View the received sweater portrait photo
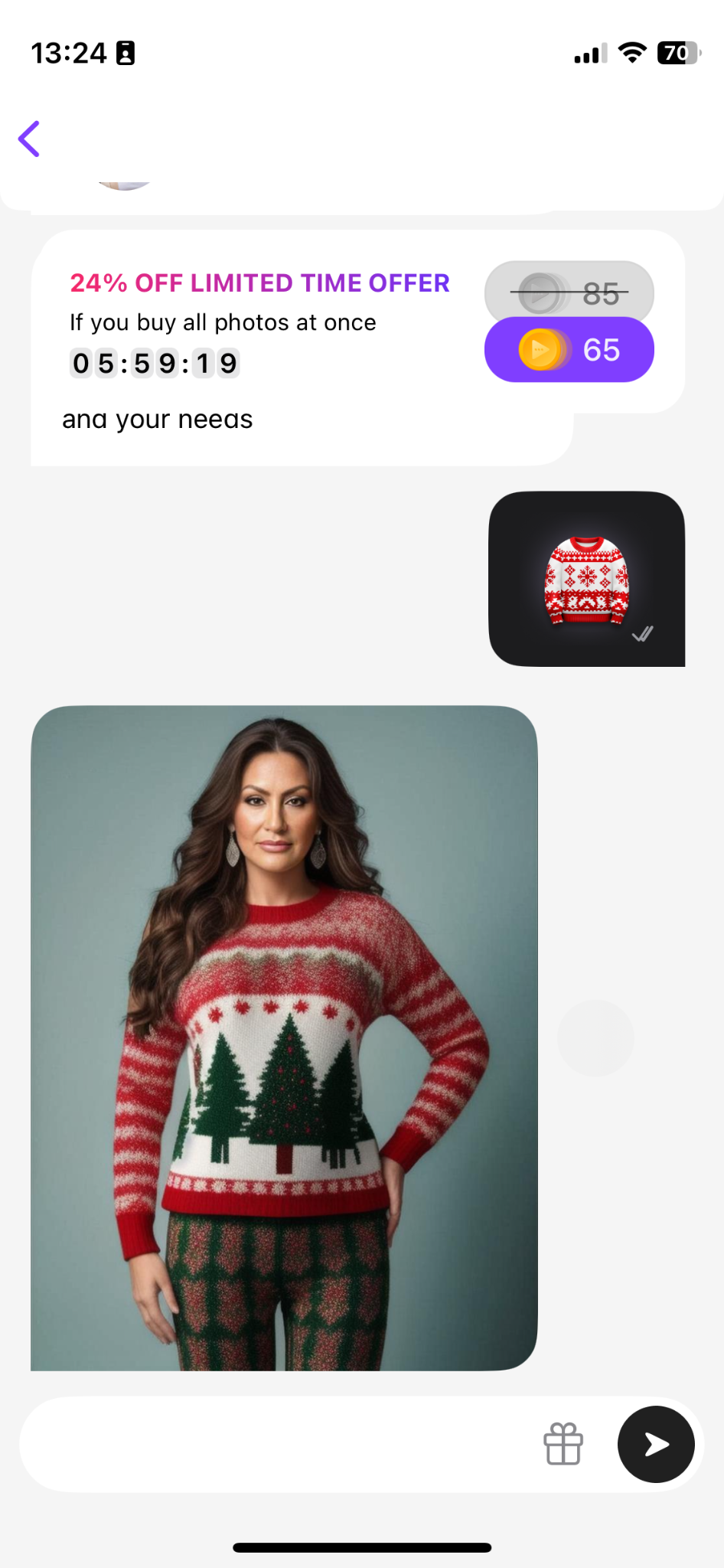This screenshot has height=1568, width=724. 284,1037
